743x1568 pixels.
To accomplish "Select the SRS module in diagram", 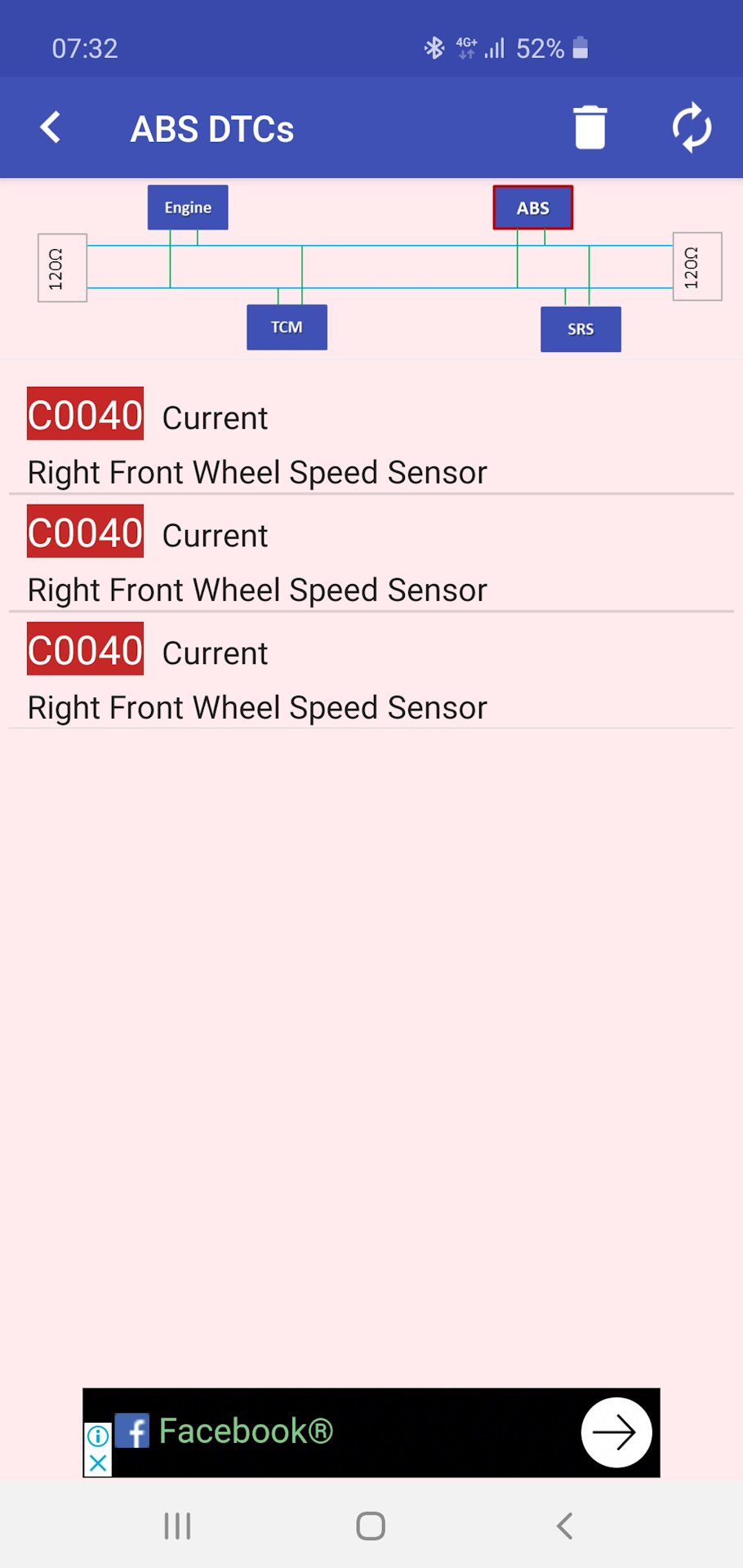I will pyautogui.click(x=581, y=329).
